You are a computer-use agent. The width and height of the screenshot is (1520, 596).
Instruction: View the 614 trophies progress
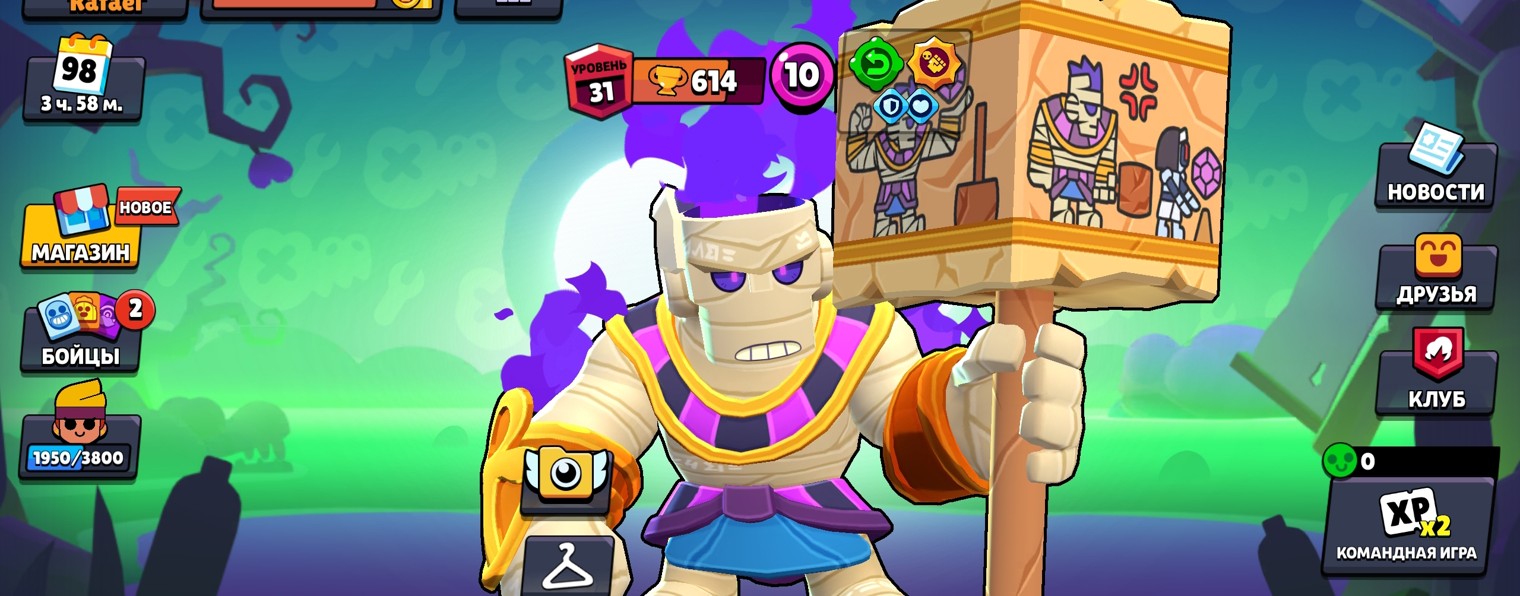[x=698, y=81]
